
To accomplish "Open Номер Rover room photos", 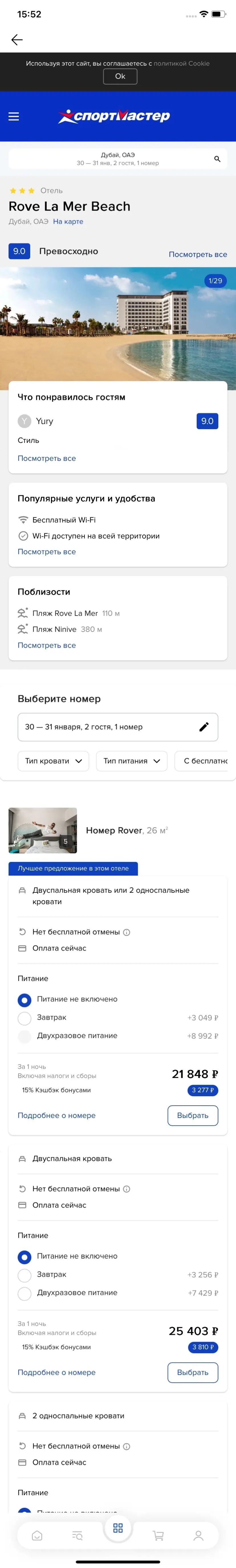I will pos(42,830).
